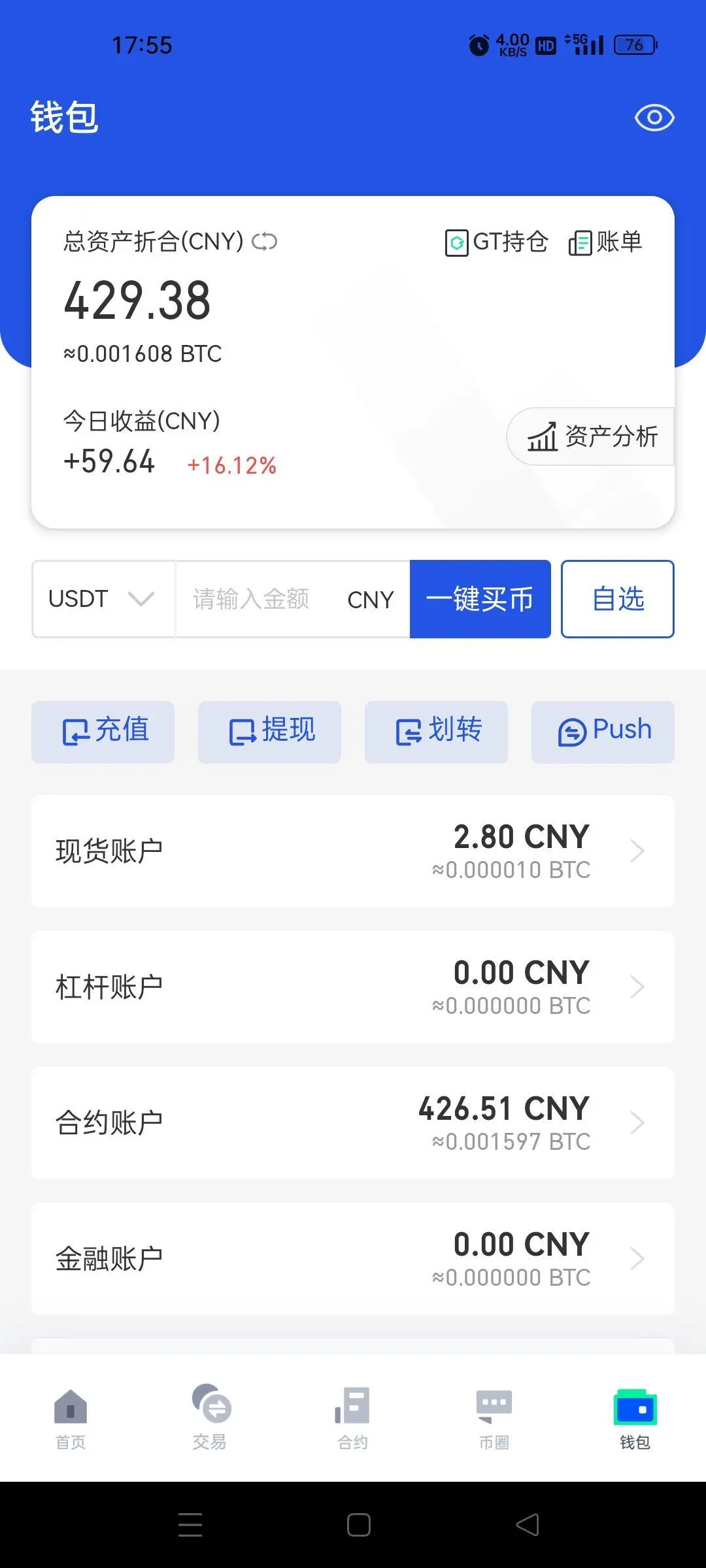This screenshot has height=1568, width=706.
Task: Open GT持仓 holdings
Action: (x=497, y=242)
